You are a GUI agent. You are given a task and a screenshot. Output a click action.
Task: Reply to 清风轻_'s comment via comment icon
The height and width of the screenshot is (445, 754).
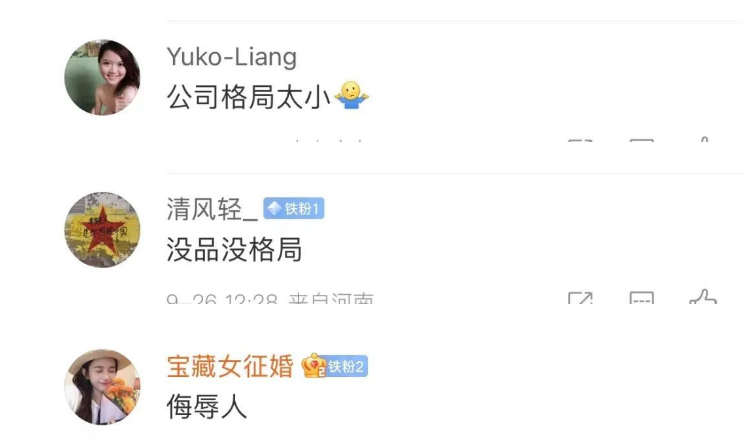pyautogui.click(x=641, y=299)
